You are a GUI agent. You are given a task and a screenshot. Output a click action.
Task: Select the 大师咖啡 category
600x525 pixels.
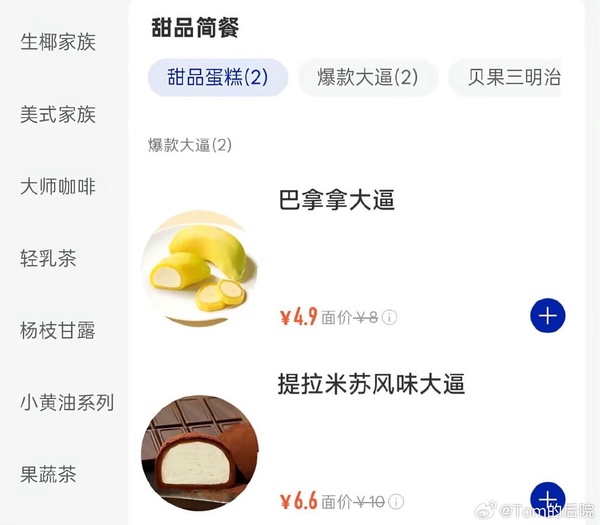(58, 186)
